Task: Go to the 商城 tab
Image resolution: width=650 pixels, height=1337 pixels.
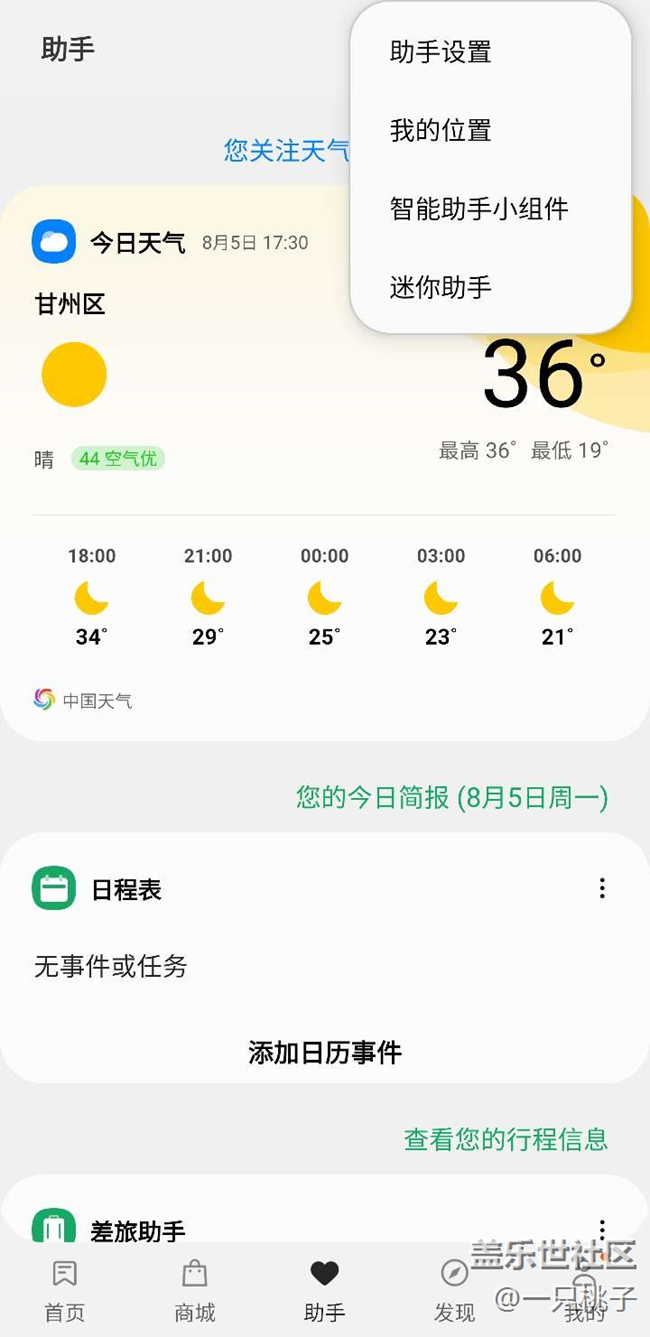Action: click(195, 1290)
